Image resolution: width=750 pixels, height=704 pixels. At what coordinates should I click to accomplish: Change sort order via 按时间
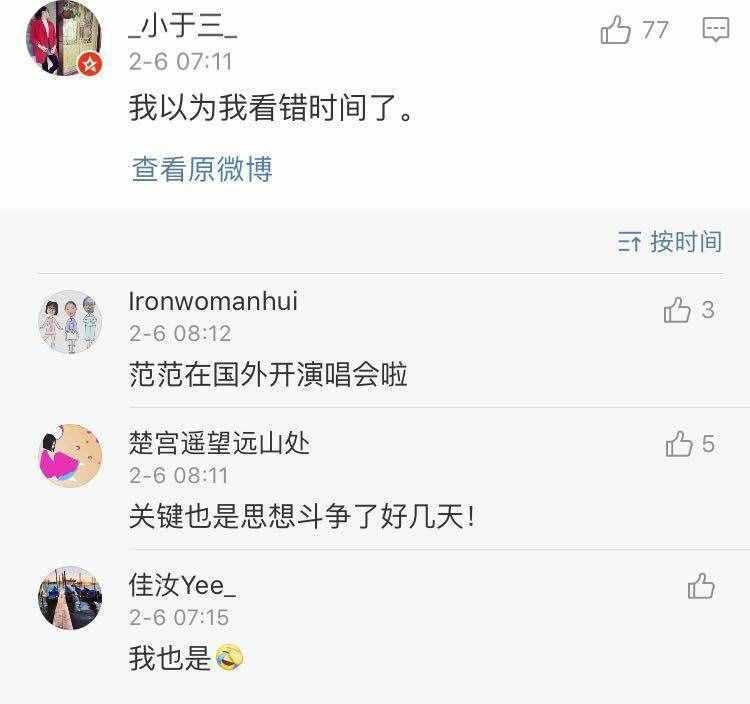coord(670,241)
